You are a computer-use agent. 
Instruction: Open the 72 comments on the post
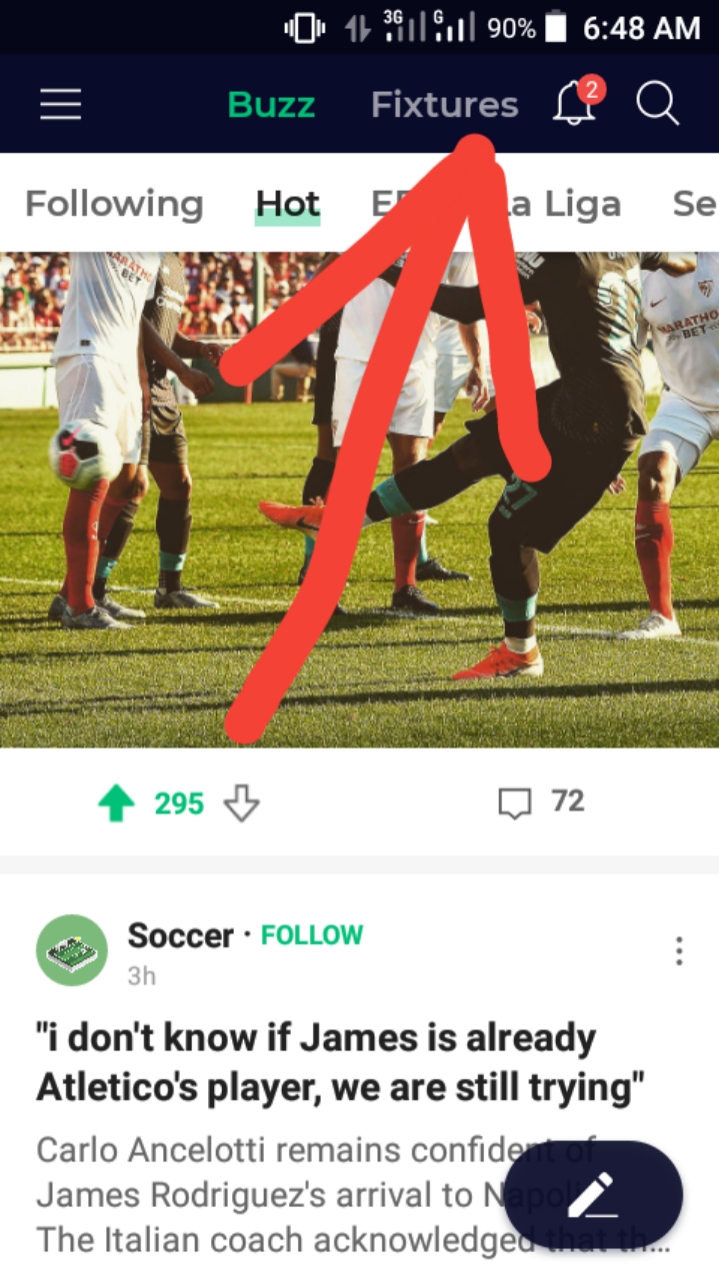(x=542, y=802)
